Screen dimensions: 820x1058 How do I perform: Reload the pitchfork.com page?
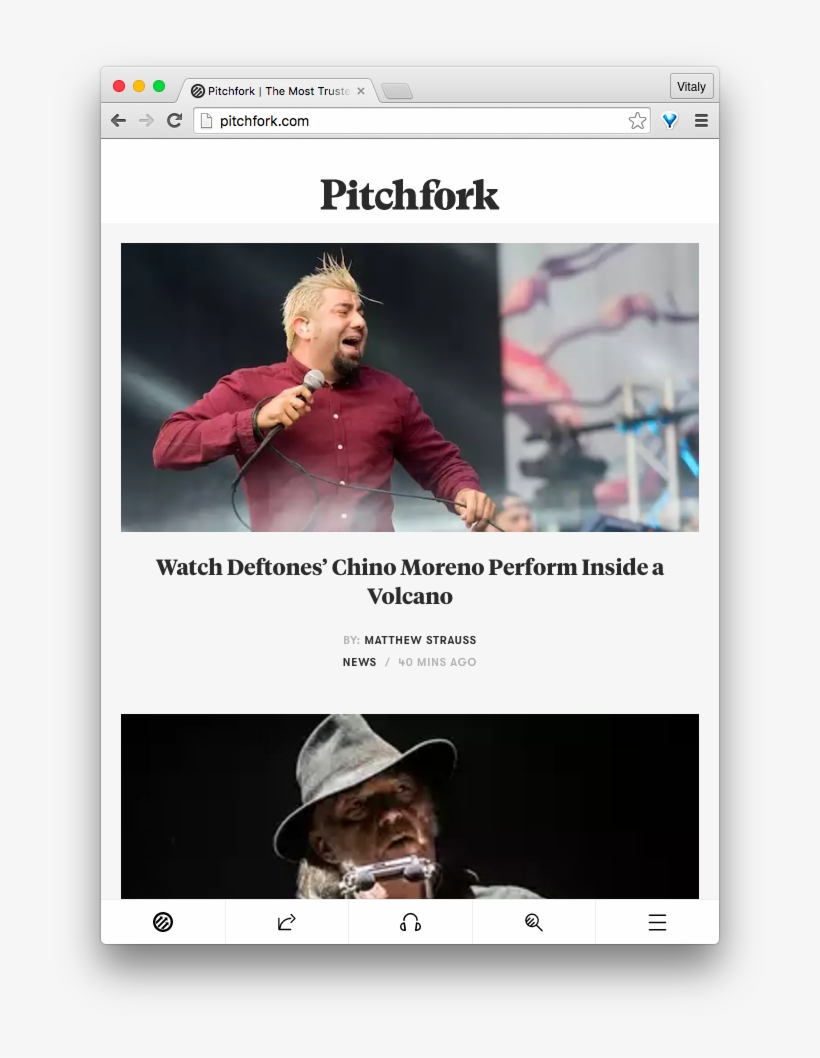click(x=174, y=121)
